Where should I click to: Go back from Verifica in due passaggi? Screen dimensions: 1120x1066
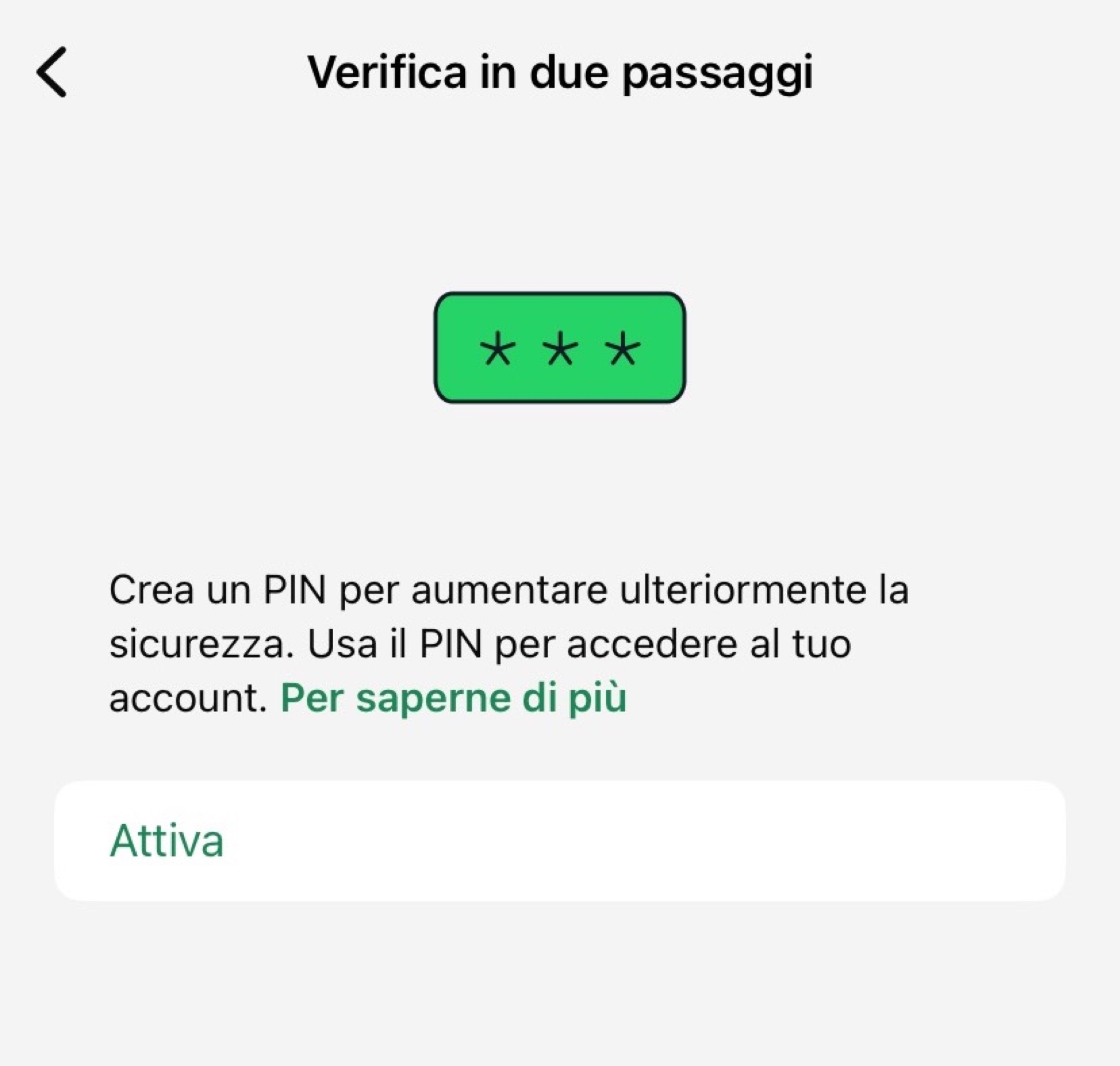52,72
